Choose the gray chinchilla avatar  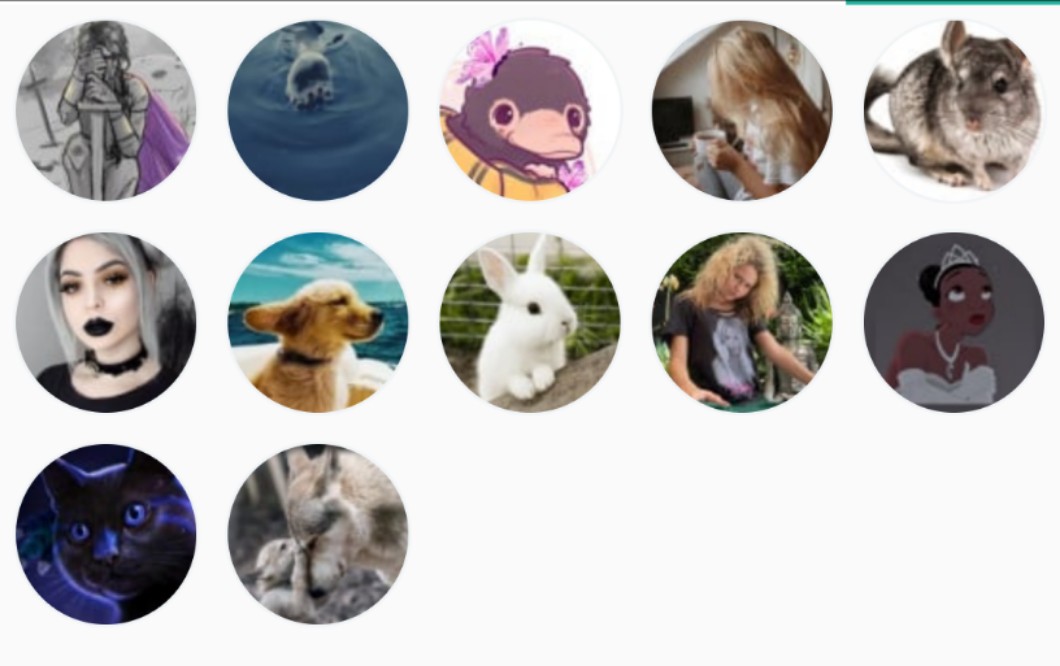coord(954,111)
